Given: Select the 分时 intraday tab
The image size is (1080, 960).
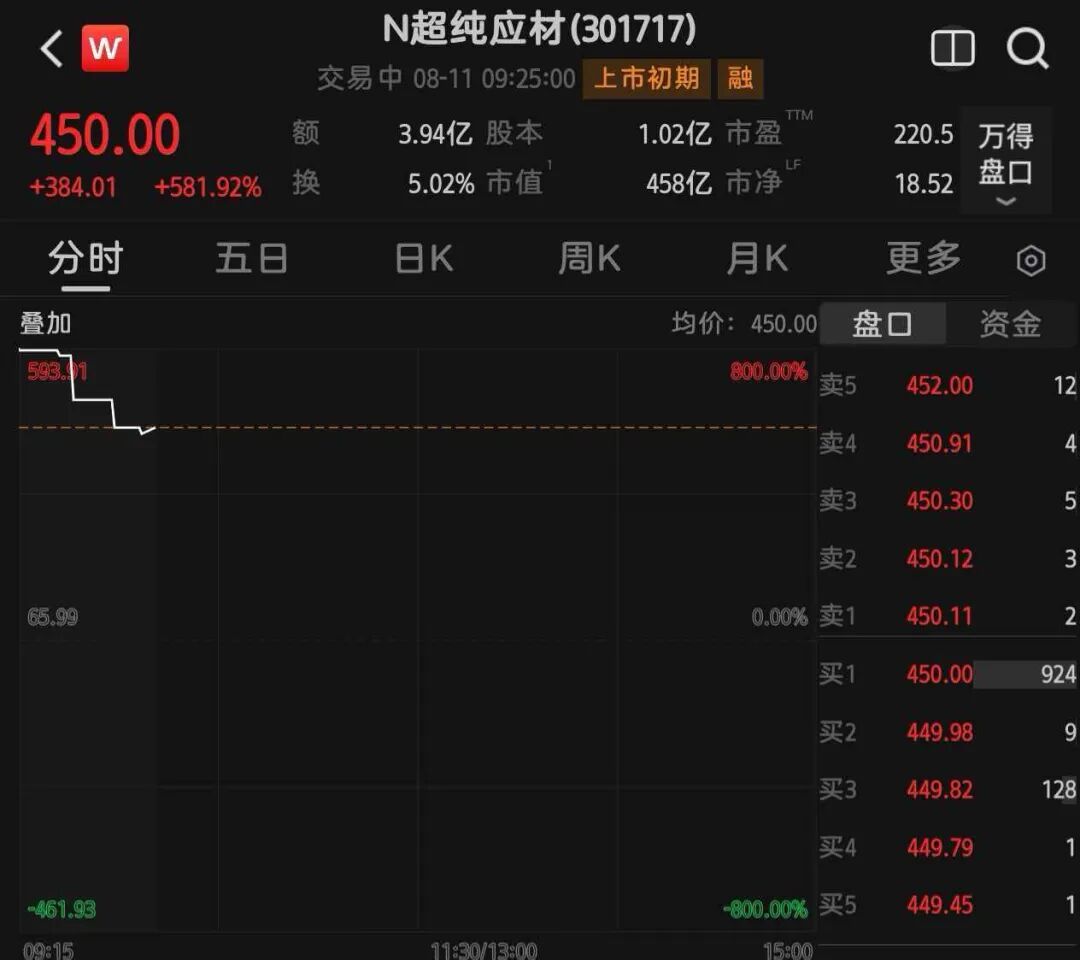Looking at the screenshot, I should click(85, 258).
